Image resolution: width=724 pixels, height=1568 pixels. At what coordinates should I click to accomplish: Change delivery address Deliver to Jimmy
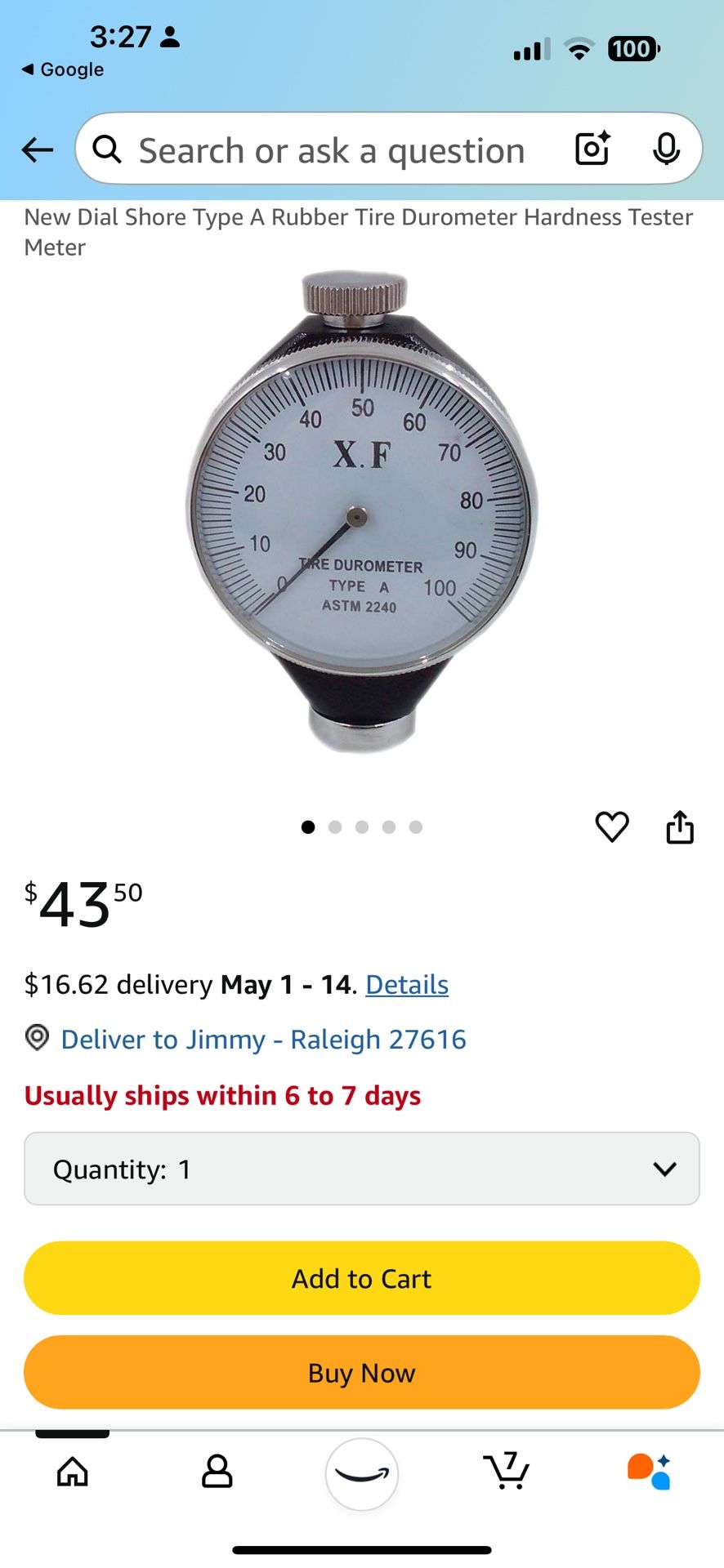(263, 1040)
